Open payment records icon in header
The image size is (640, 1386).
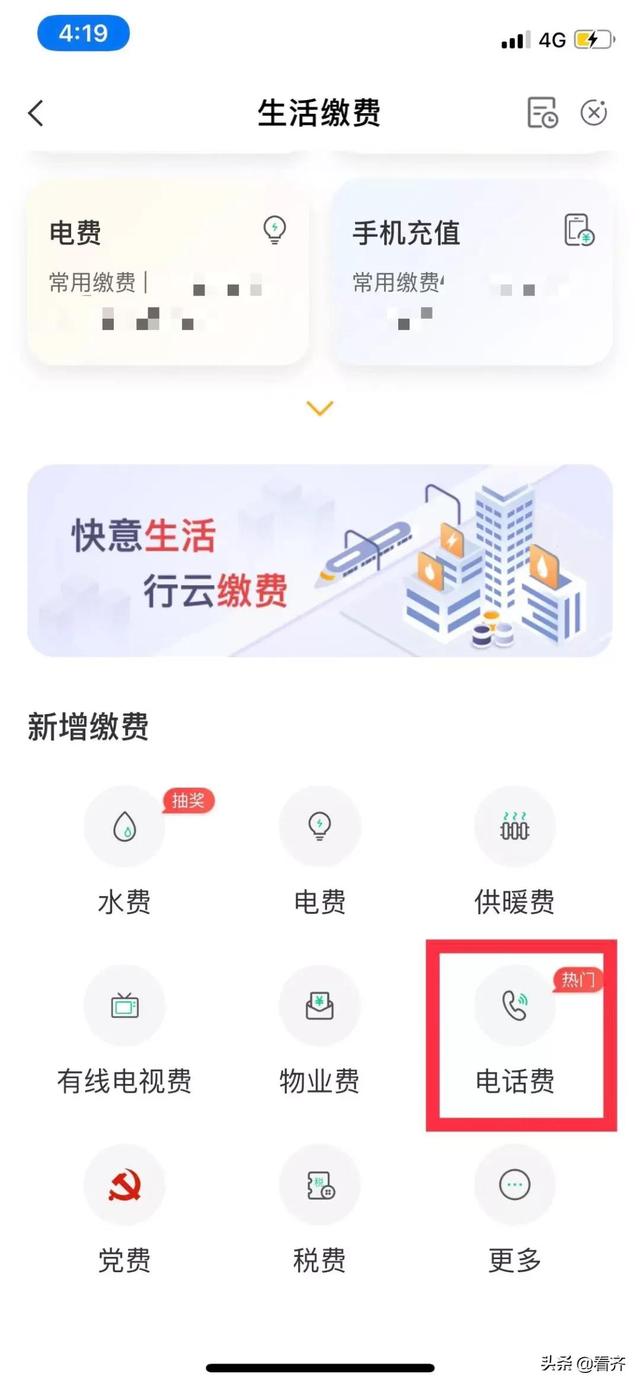[542, 113]
